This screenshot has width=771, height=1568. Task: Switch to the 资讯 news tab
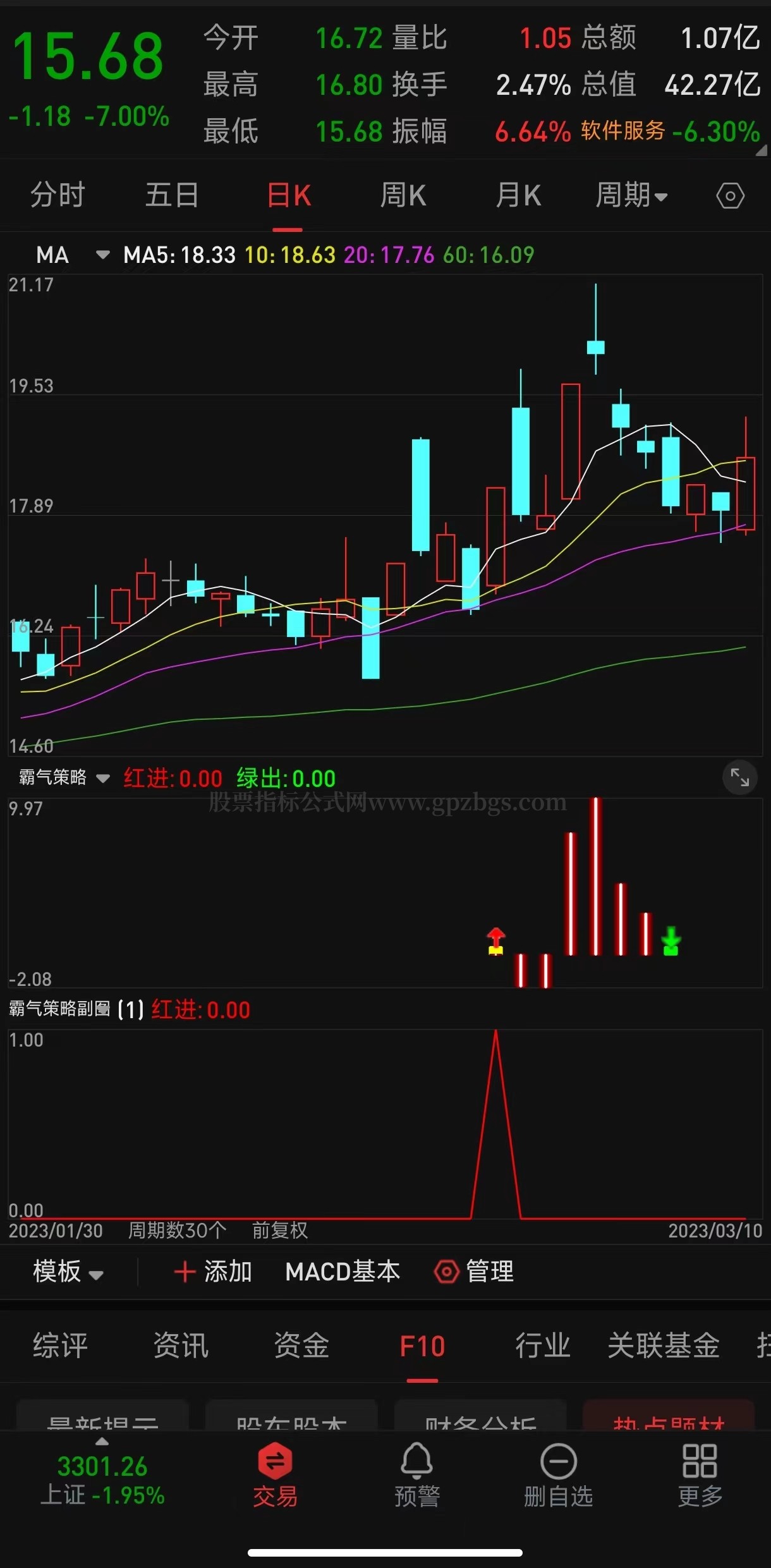point(181,1345)
